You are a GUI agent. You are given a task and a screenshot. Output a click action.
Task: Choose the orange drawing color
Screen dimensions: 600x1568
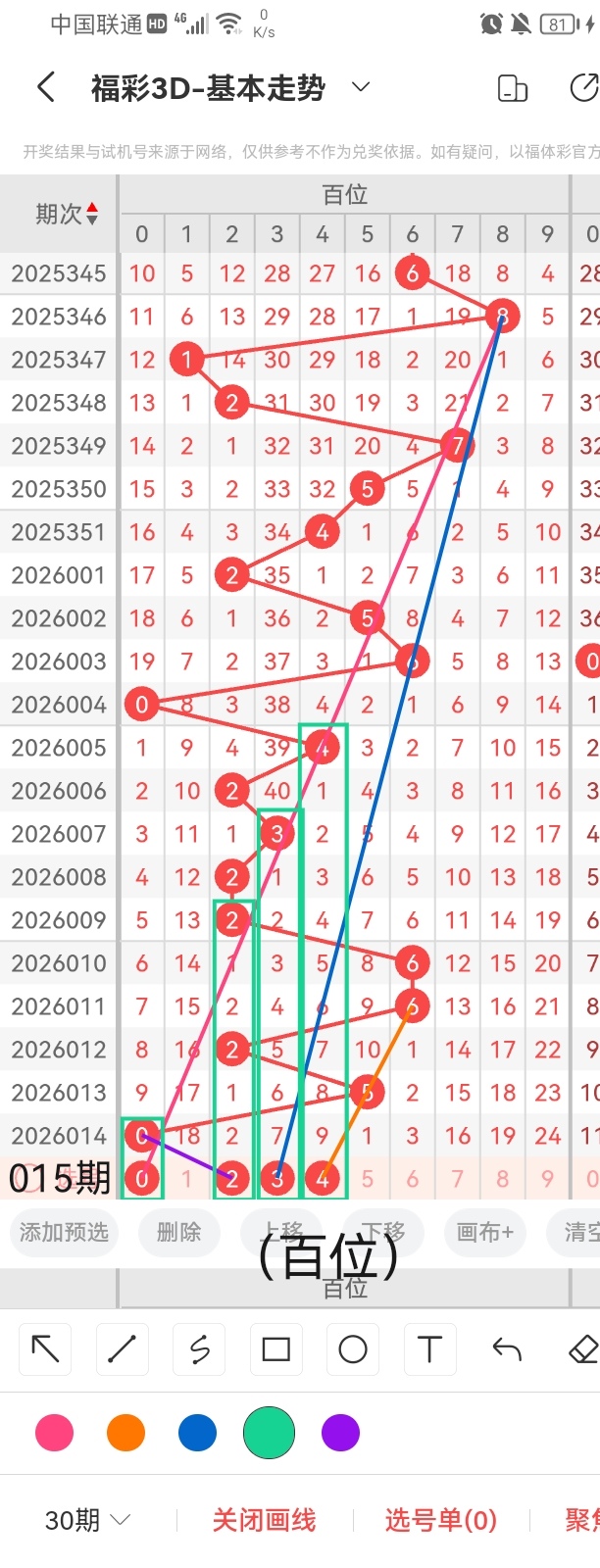(125, 1433)
